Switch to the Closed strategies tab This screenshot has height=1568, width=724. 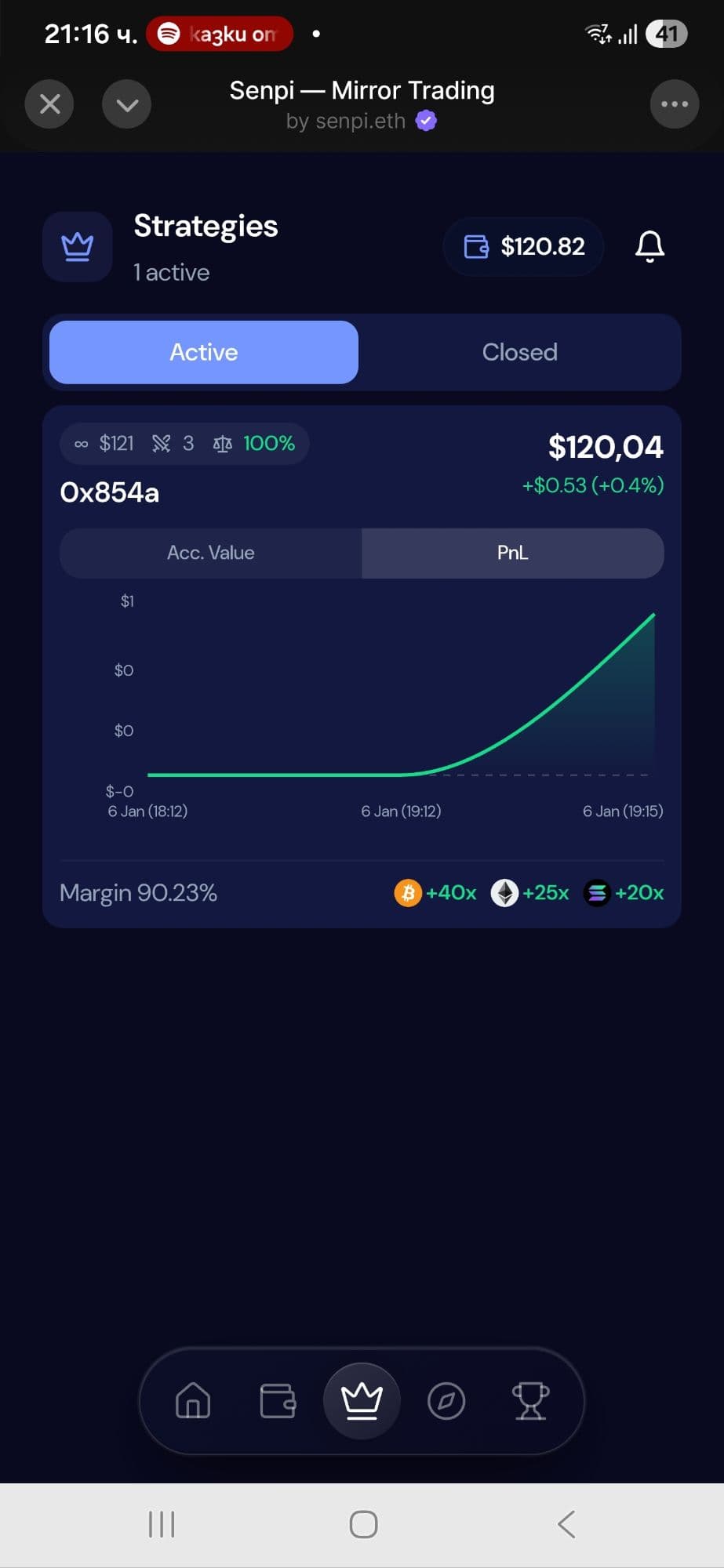coord(519,352)
